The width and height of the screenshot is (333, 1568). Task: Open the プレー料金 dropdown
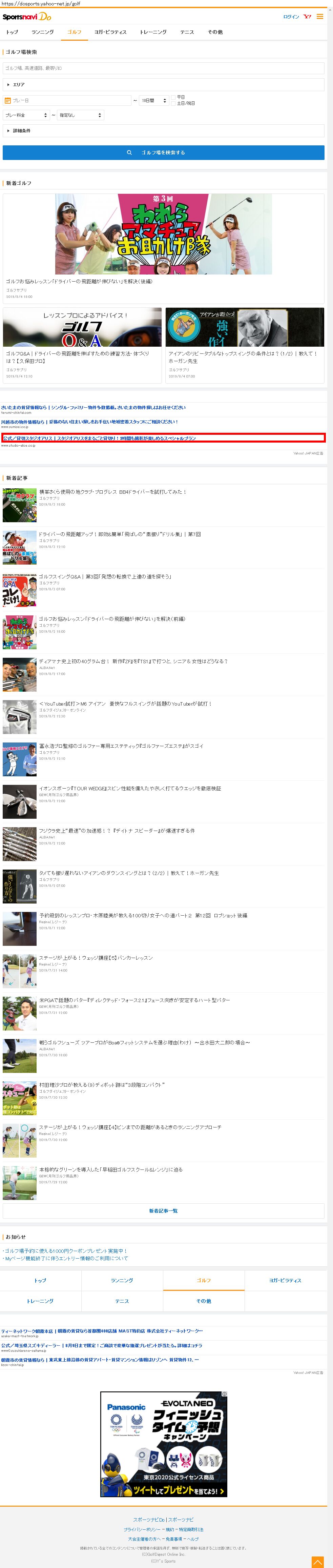click(x=25, y=115)
